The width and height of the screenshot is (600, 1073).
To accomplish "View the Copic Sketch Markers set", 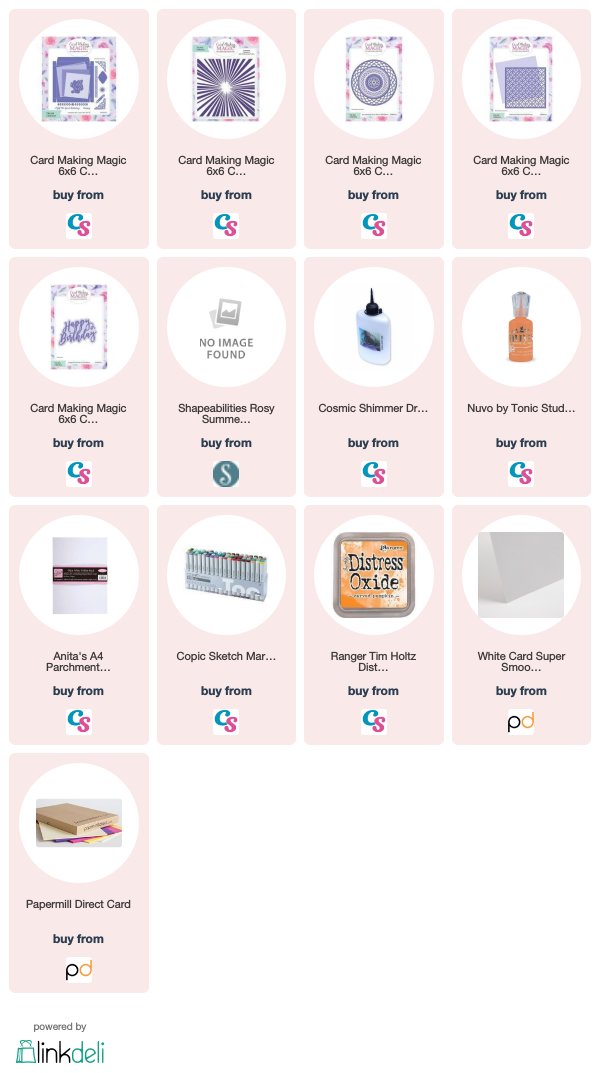I will (x=226, y=625).
